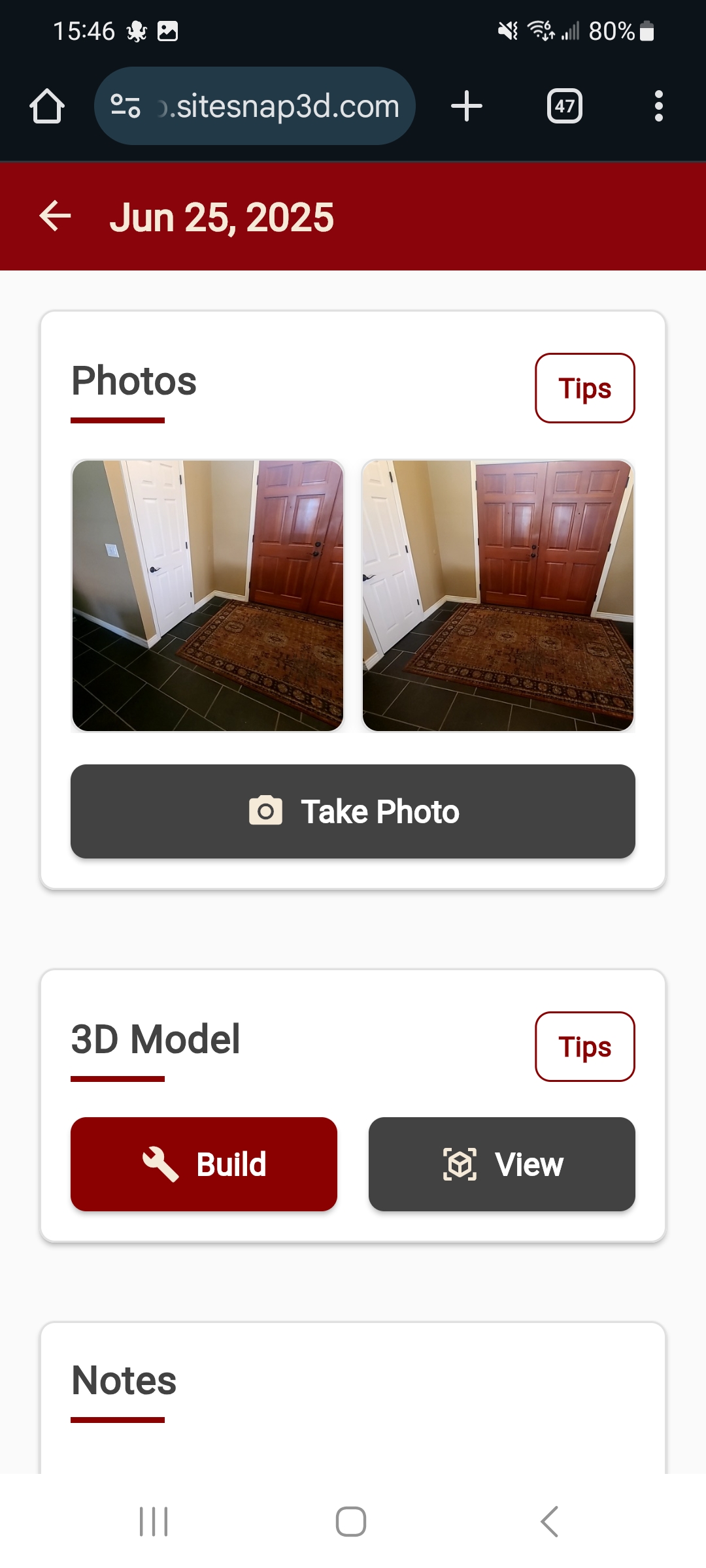This screenshot has height=1568, width=706.
Task: Tap the Android recent apps button
Action: click(152, 1520)
